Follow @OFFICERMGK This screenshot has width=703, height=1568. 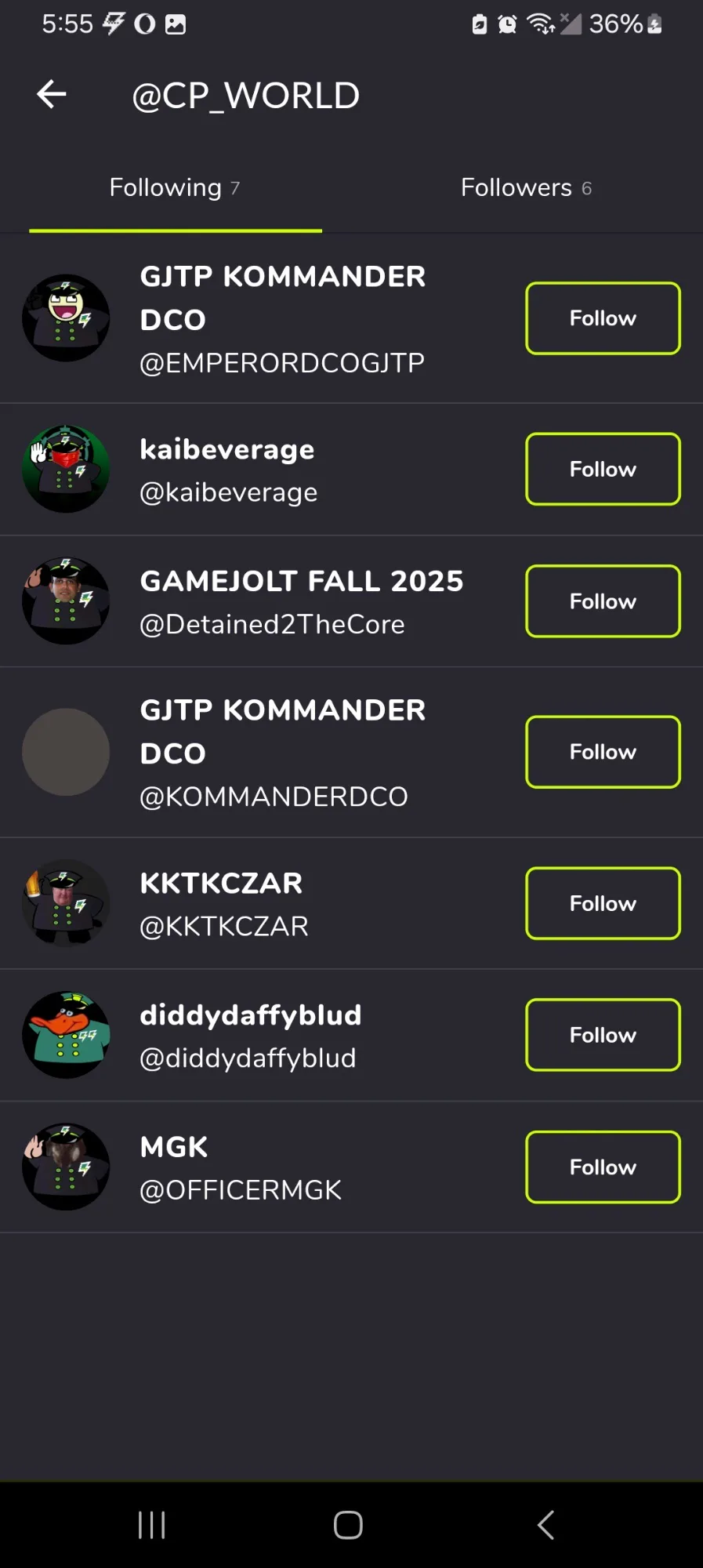click(603, 1167)
